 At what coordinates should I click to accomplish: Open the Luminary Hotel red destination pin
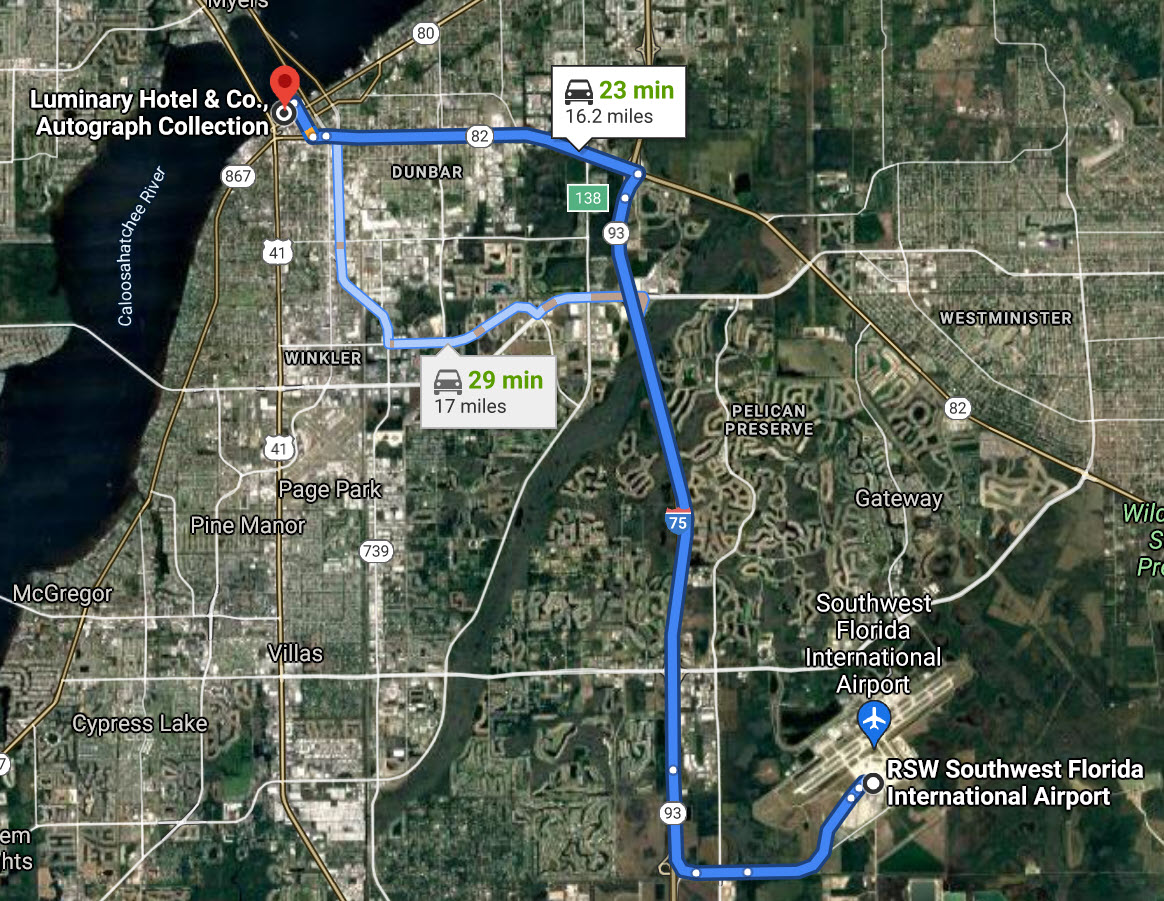click(x=285, y=86)
